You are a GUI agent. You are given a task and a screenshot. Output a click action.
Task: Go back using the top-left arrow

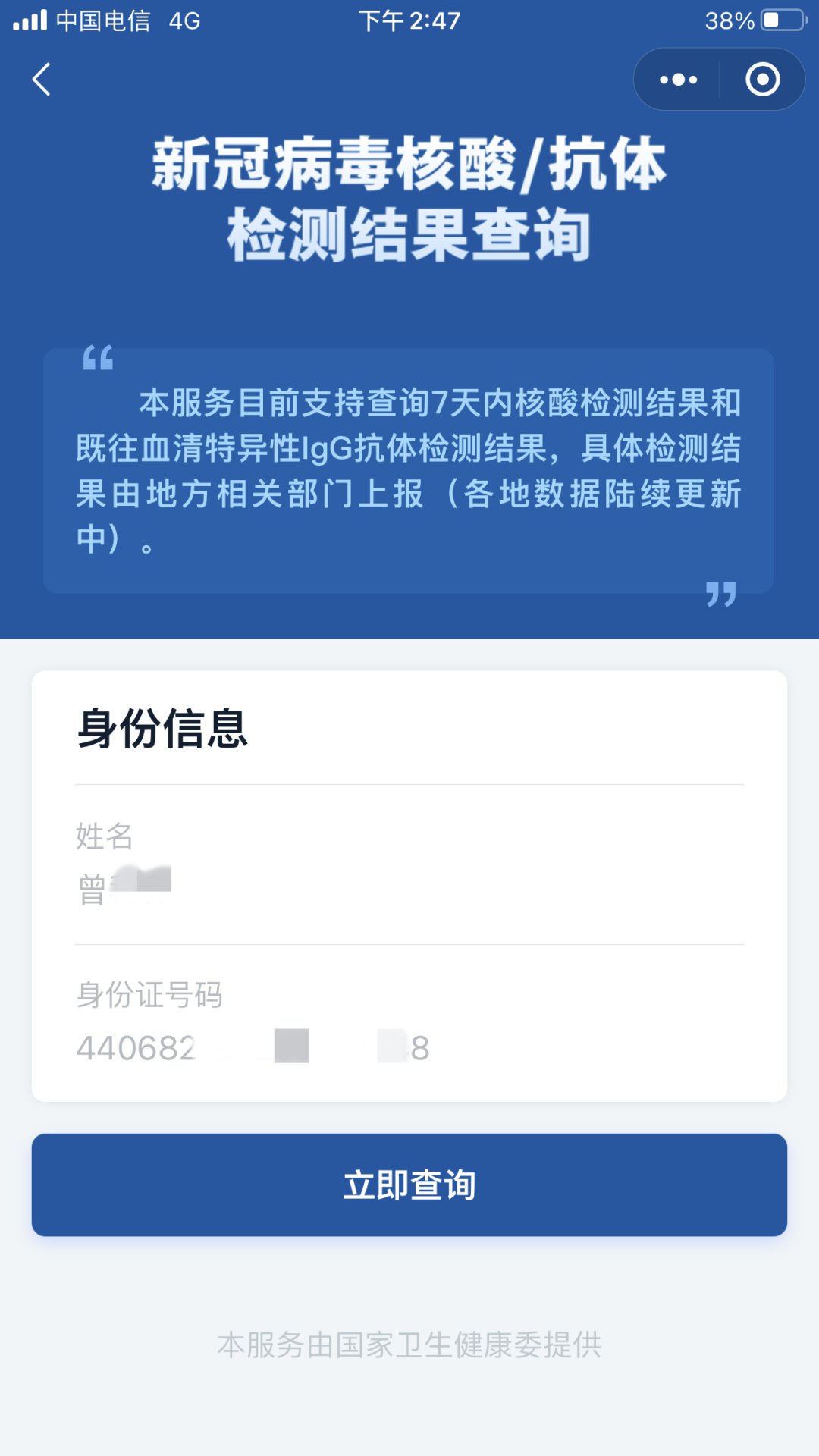(x=42, y=80)
